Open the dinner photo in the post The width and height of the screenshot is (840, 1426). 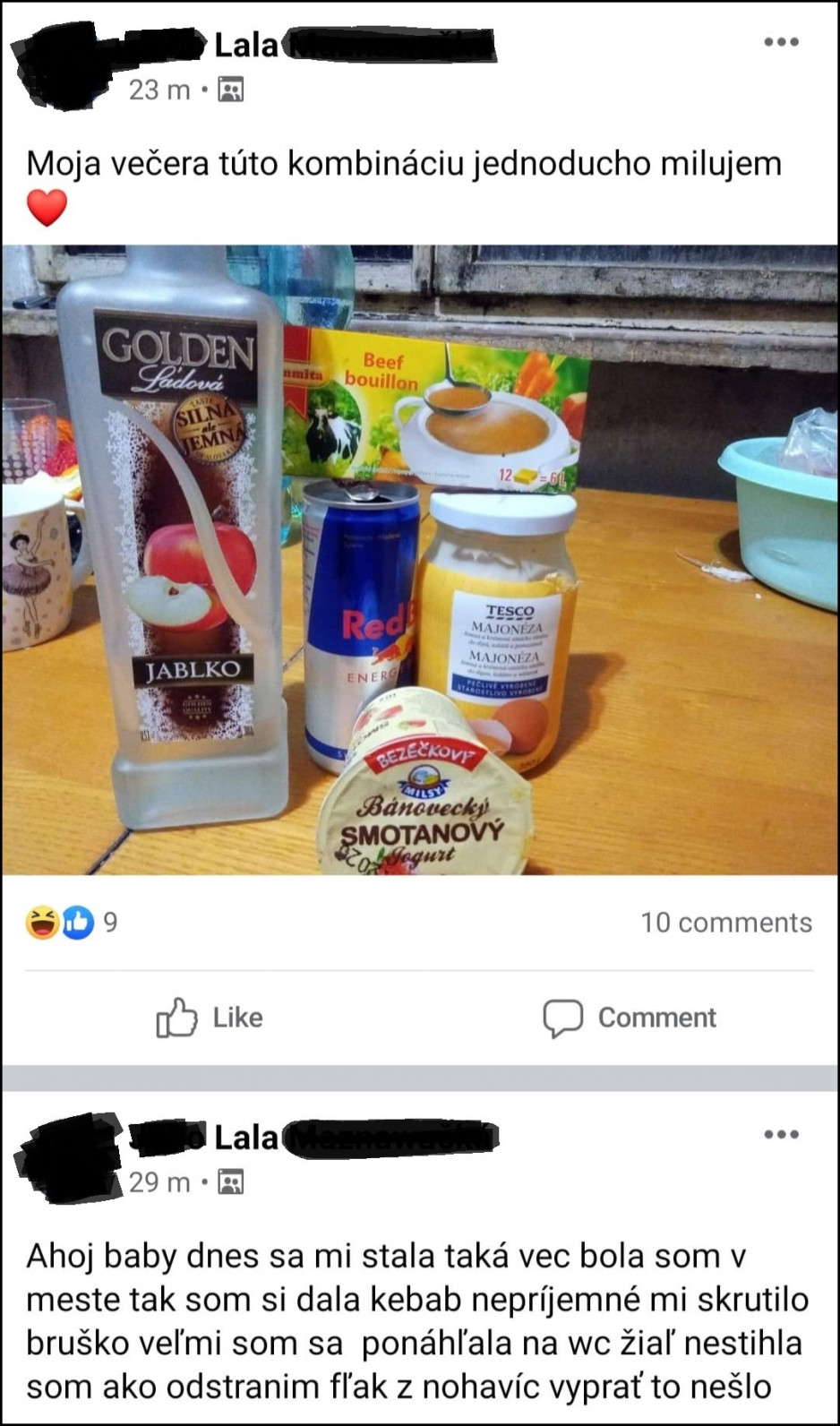(x=420, y=560)
